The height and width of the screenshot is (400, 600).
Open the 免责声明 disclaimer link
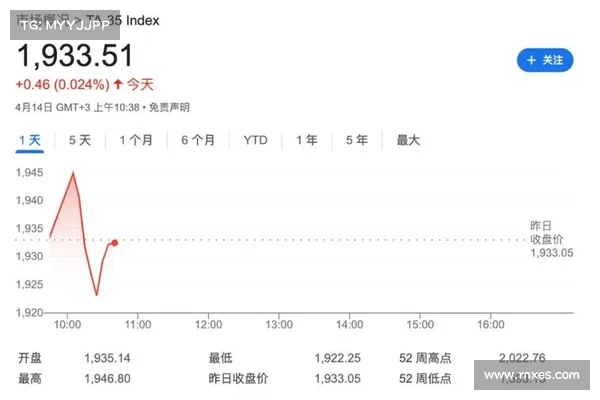169,107
